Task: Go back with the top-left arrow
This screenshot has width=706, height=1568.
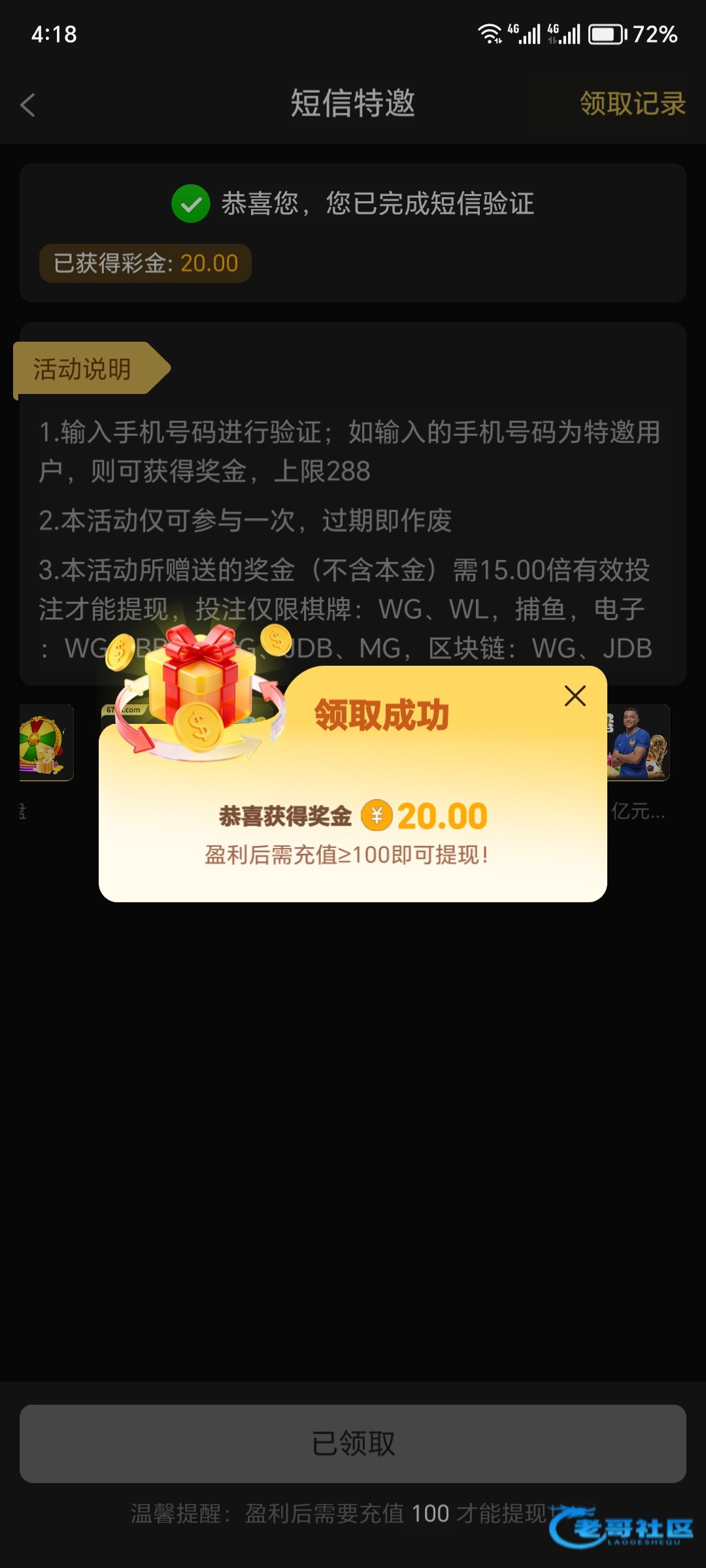Action: [x=27, y=105]
